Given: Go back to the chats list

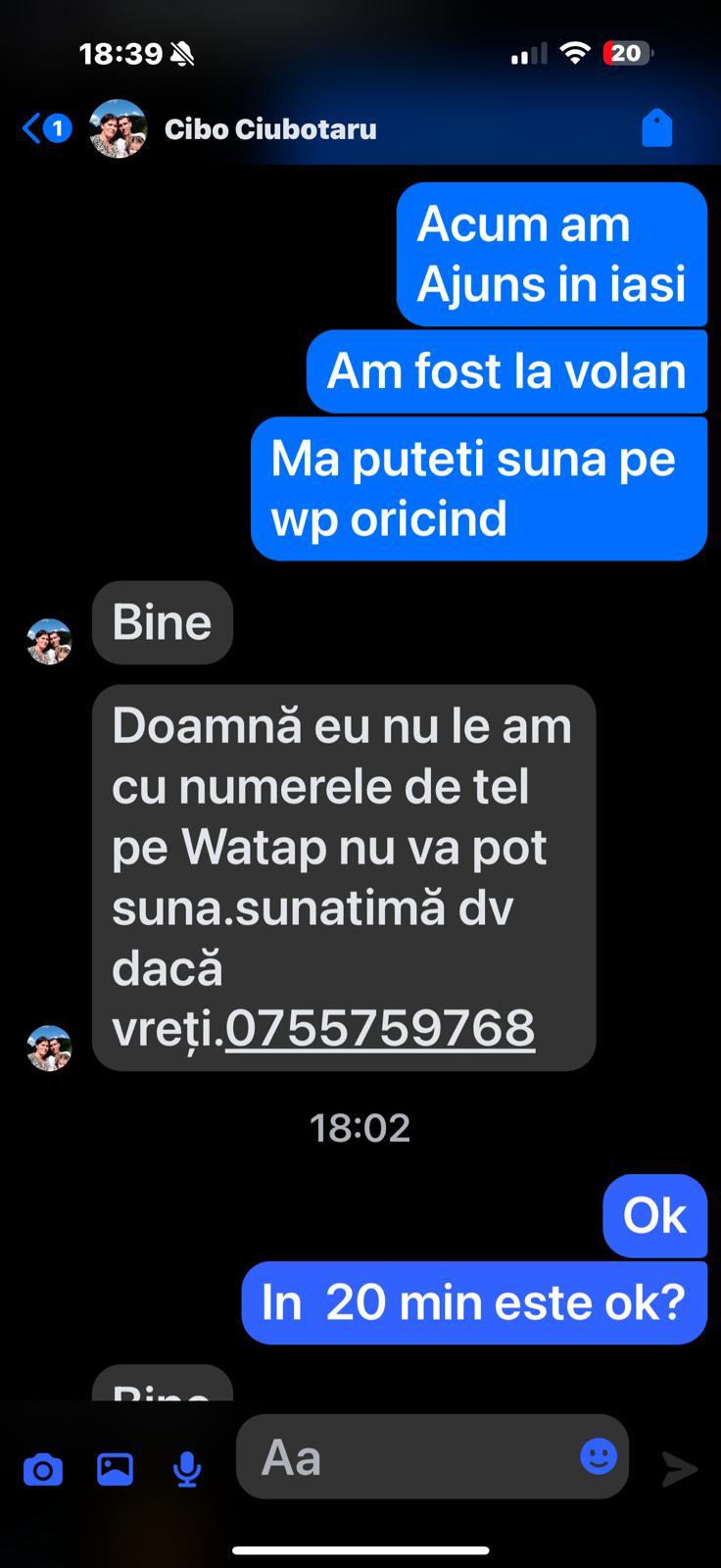Looking at the screenshot, I should click(33, 128).
